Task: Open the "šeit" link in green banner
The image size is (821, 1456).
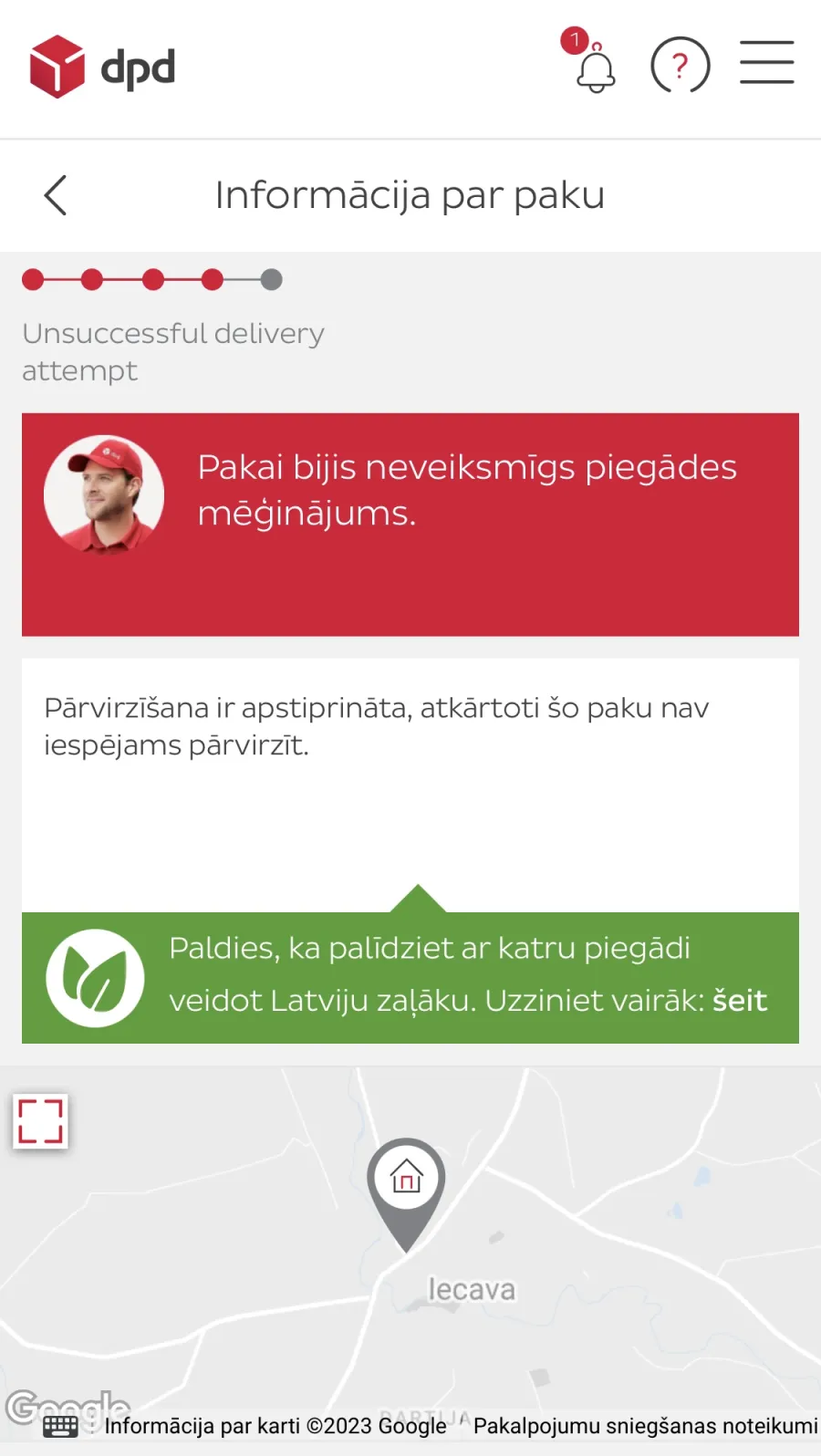Action: click(x=739, y=1001)
